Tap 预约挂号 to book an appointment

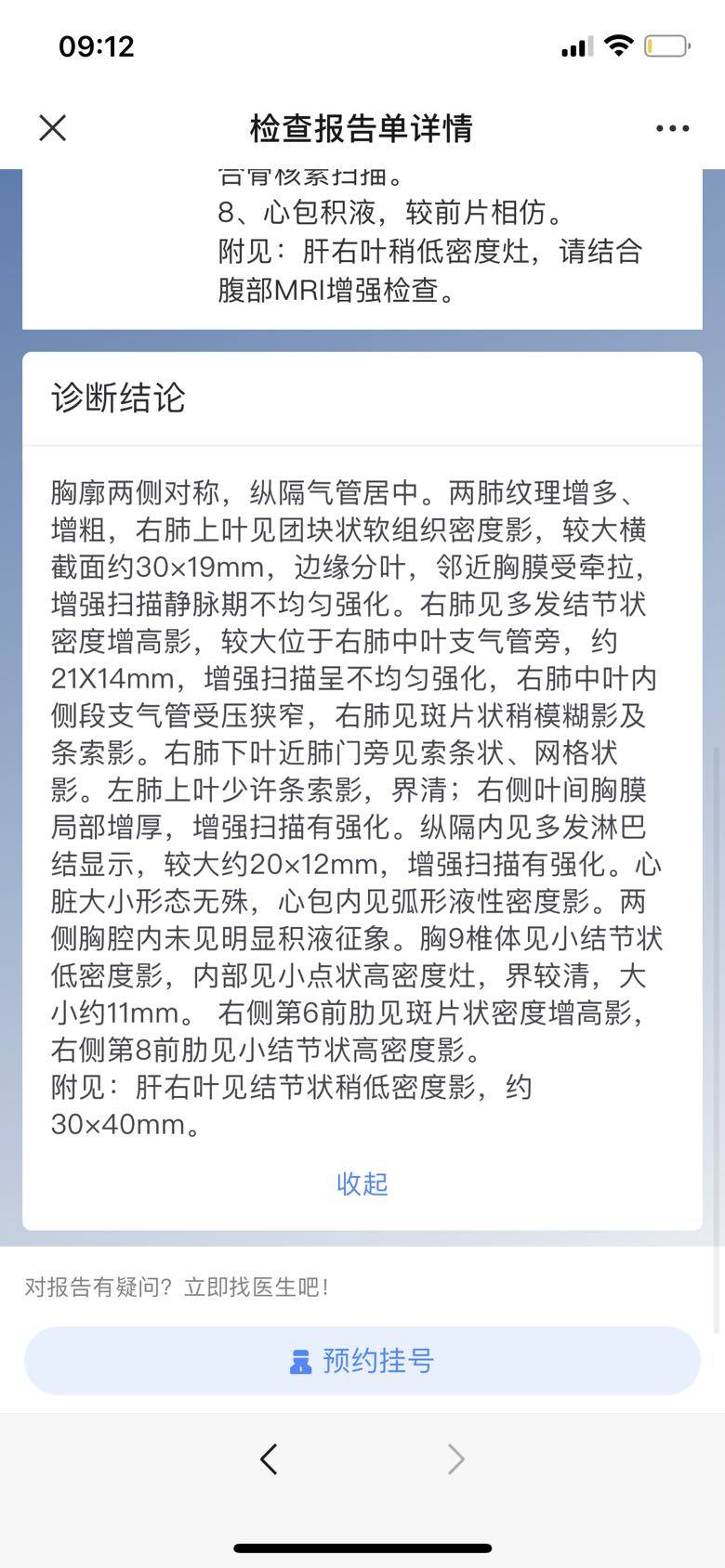coord(362,1361)
